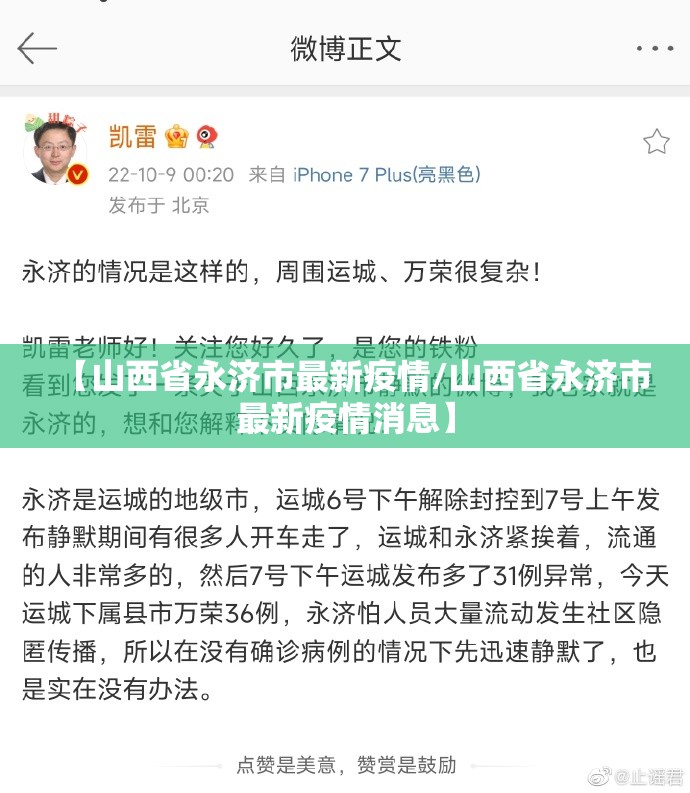The height and width of the screenshot is (793, 690).
Task: Open the three-dot overflow menu
Action: click(x=654, y=48)
